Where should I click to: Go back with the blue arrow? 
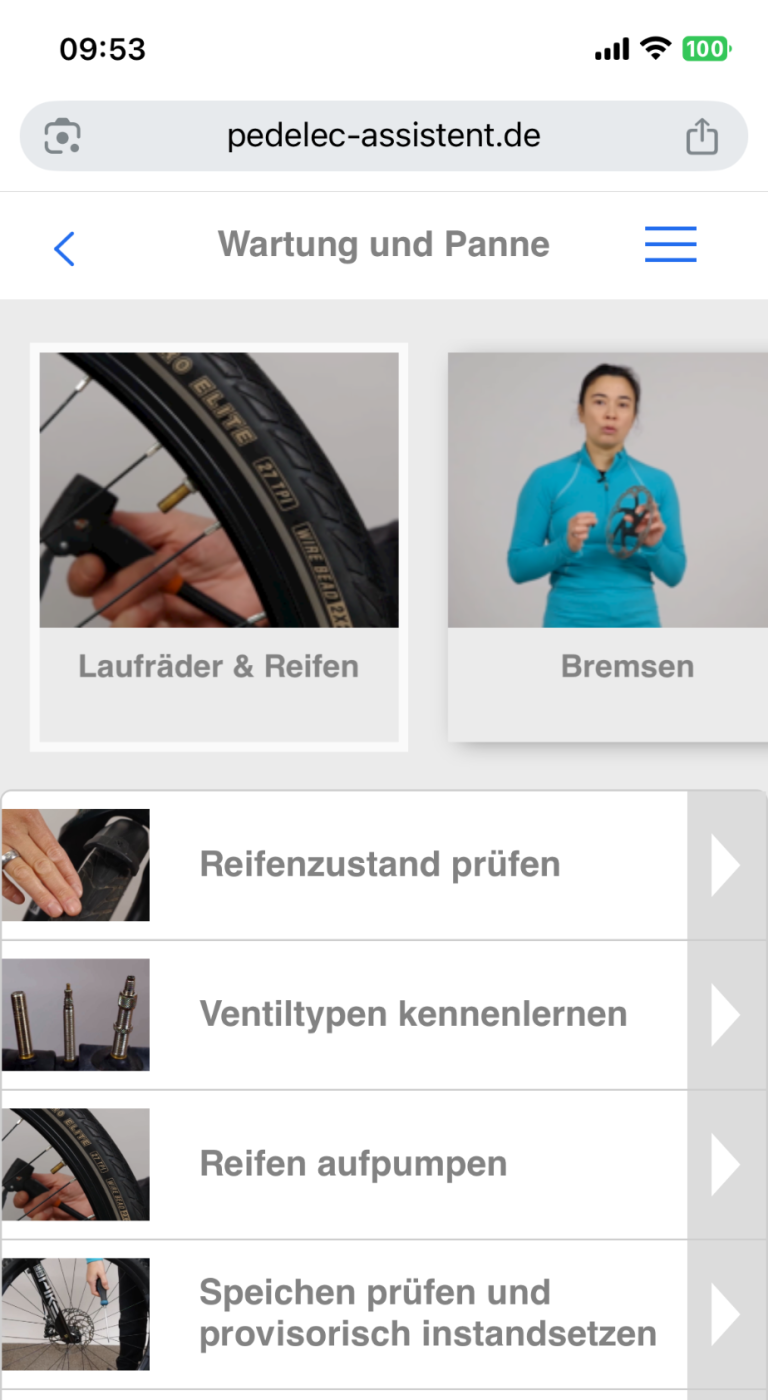pyautogui.click(x=64, y=248)
